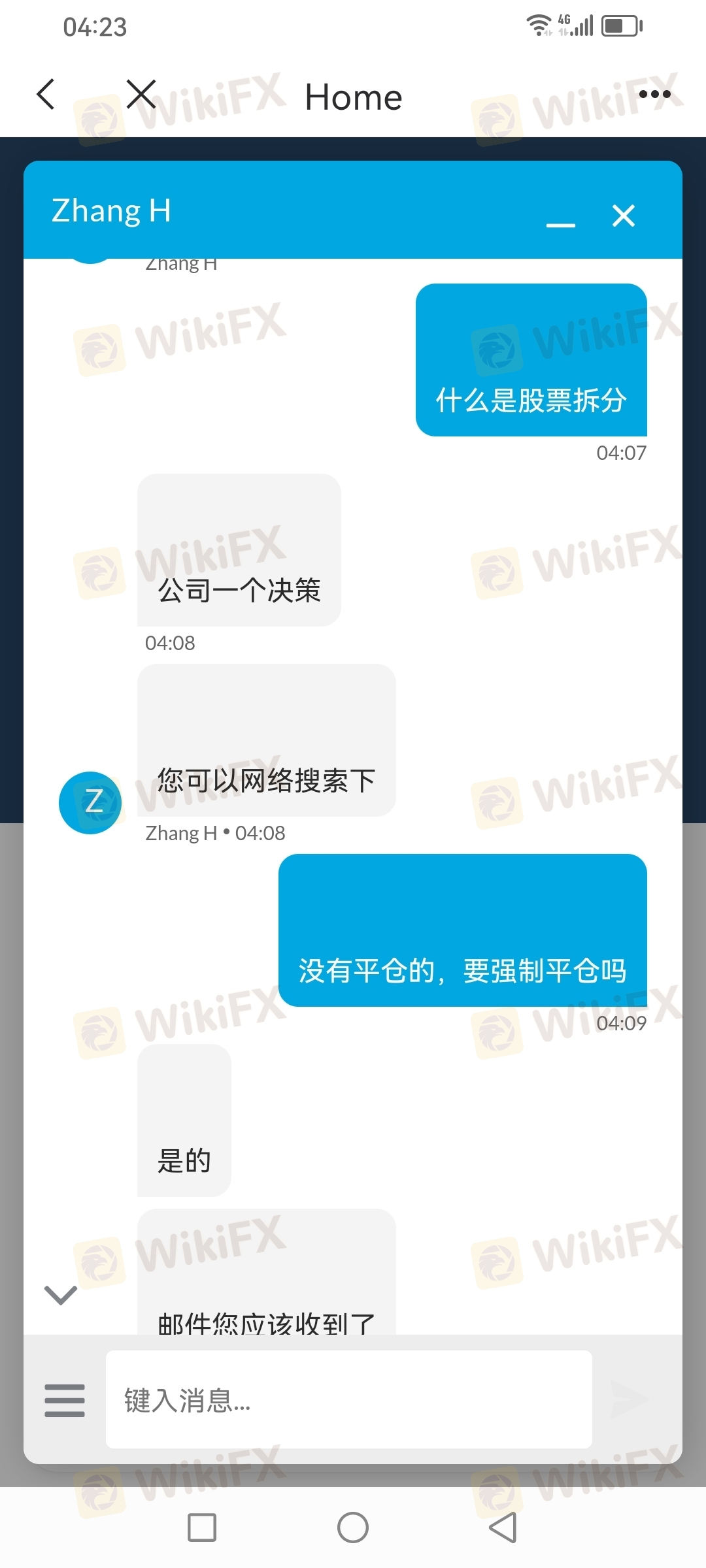Close the web page with the X icon

point(141,95)
